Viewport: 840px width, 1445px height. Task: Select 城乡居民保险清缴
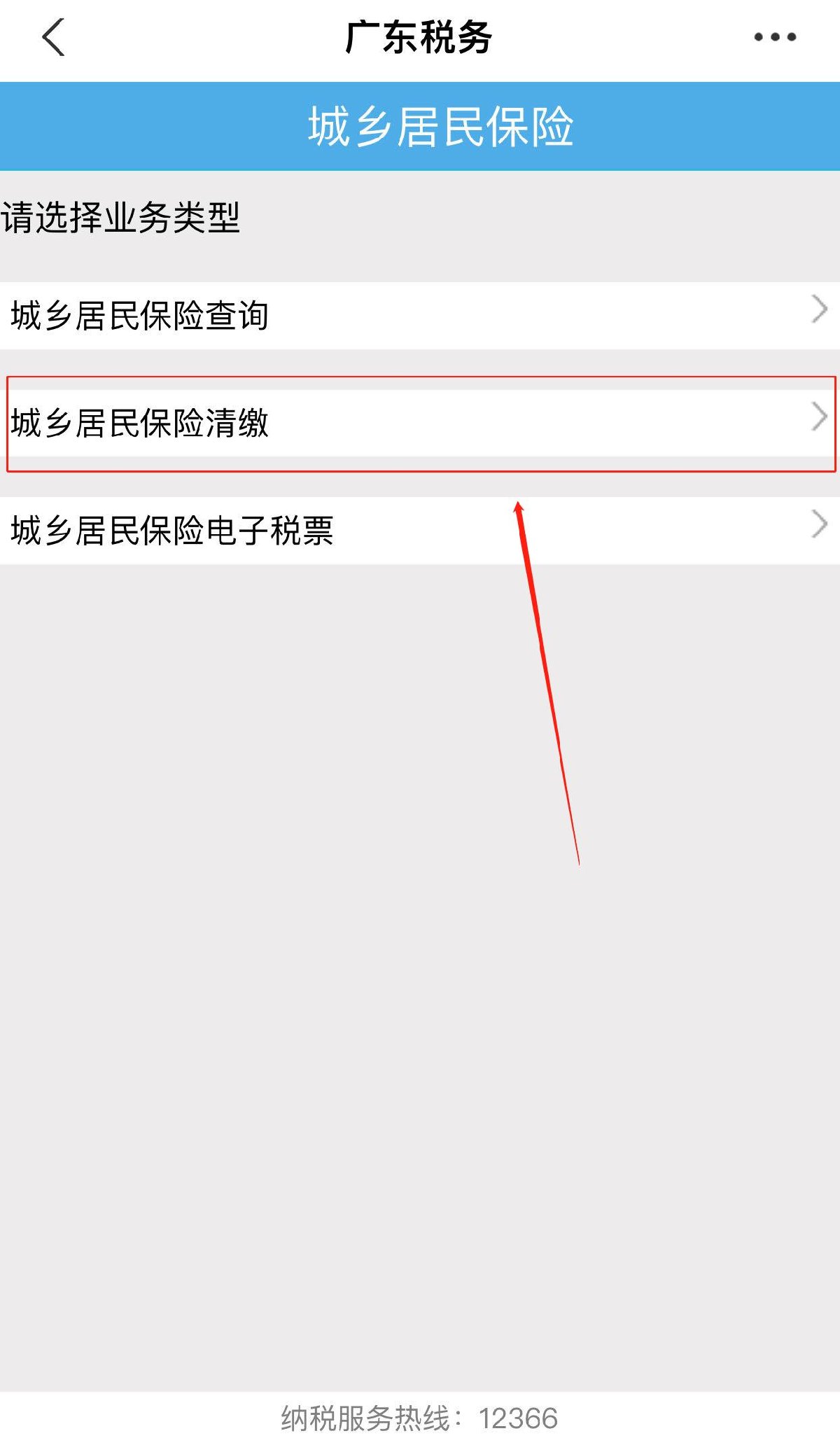(x=419, y=423)
